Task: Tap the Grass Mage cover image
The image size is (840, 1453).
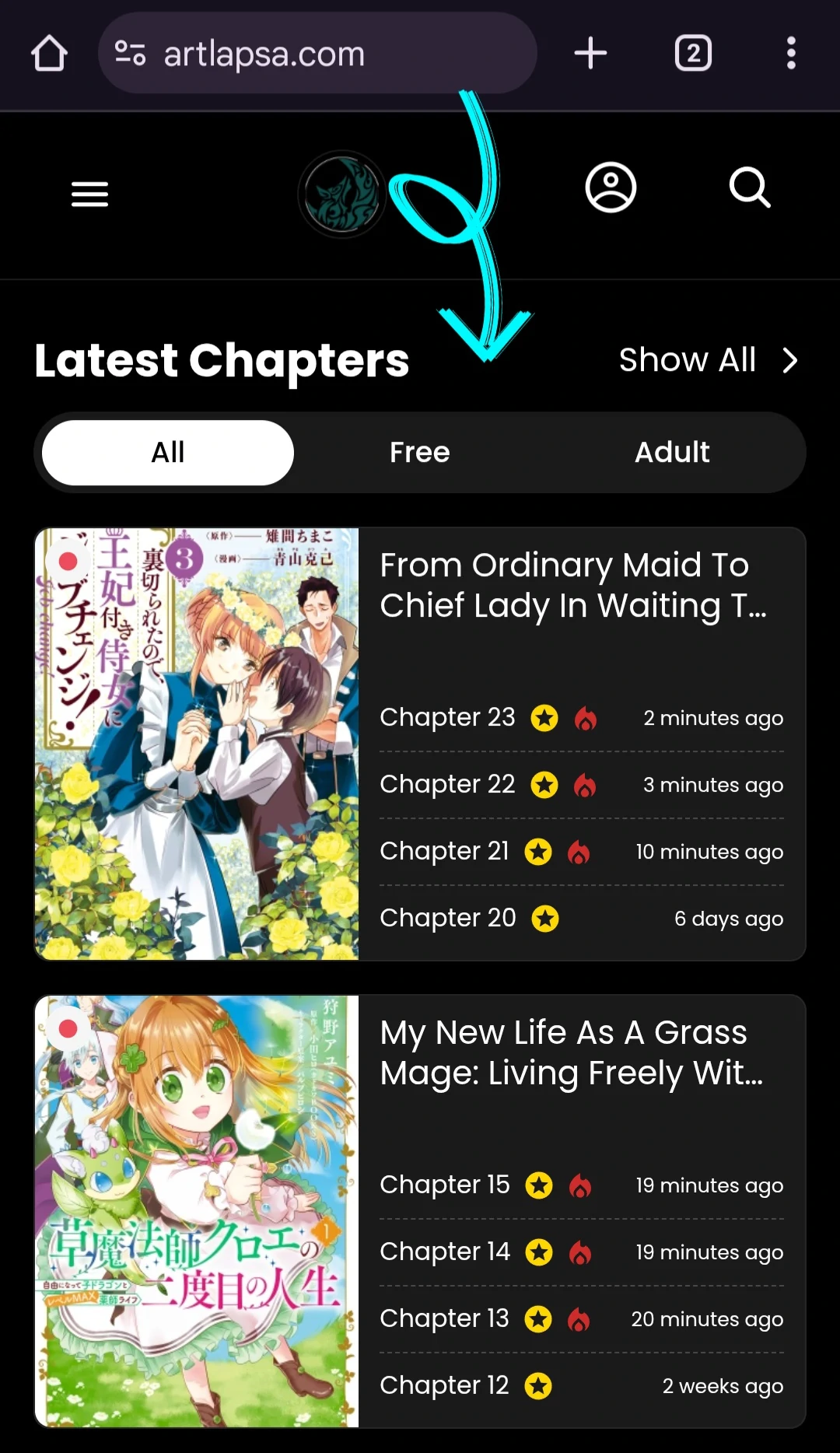Action: click(x=197, y=1211)
